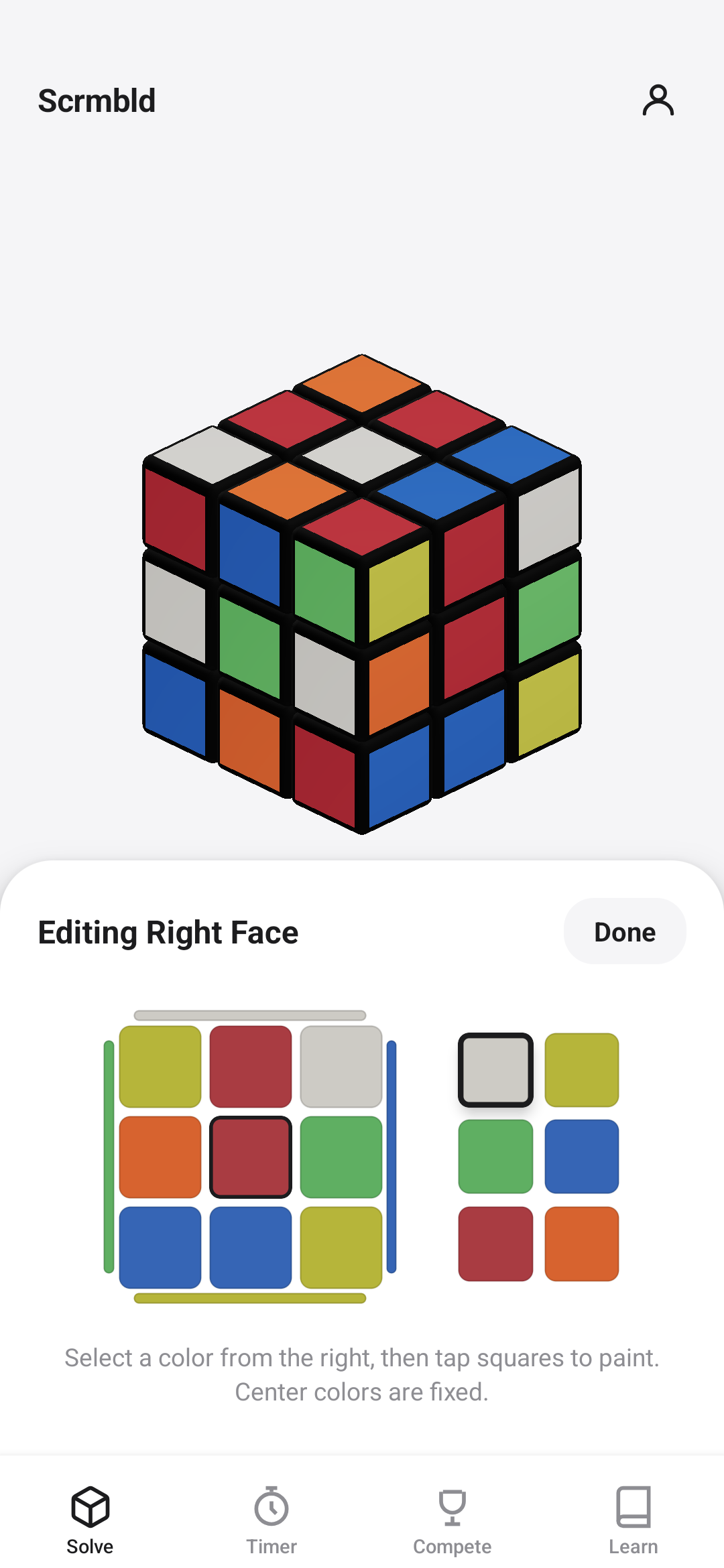Select the white color in the palette
The height and width of the screenshot is (1568, 724).
pyautogui.click(x=495, y=1069)
